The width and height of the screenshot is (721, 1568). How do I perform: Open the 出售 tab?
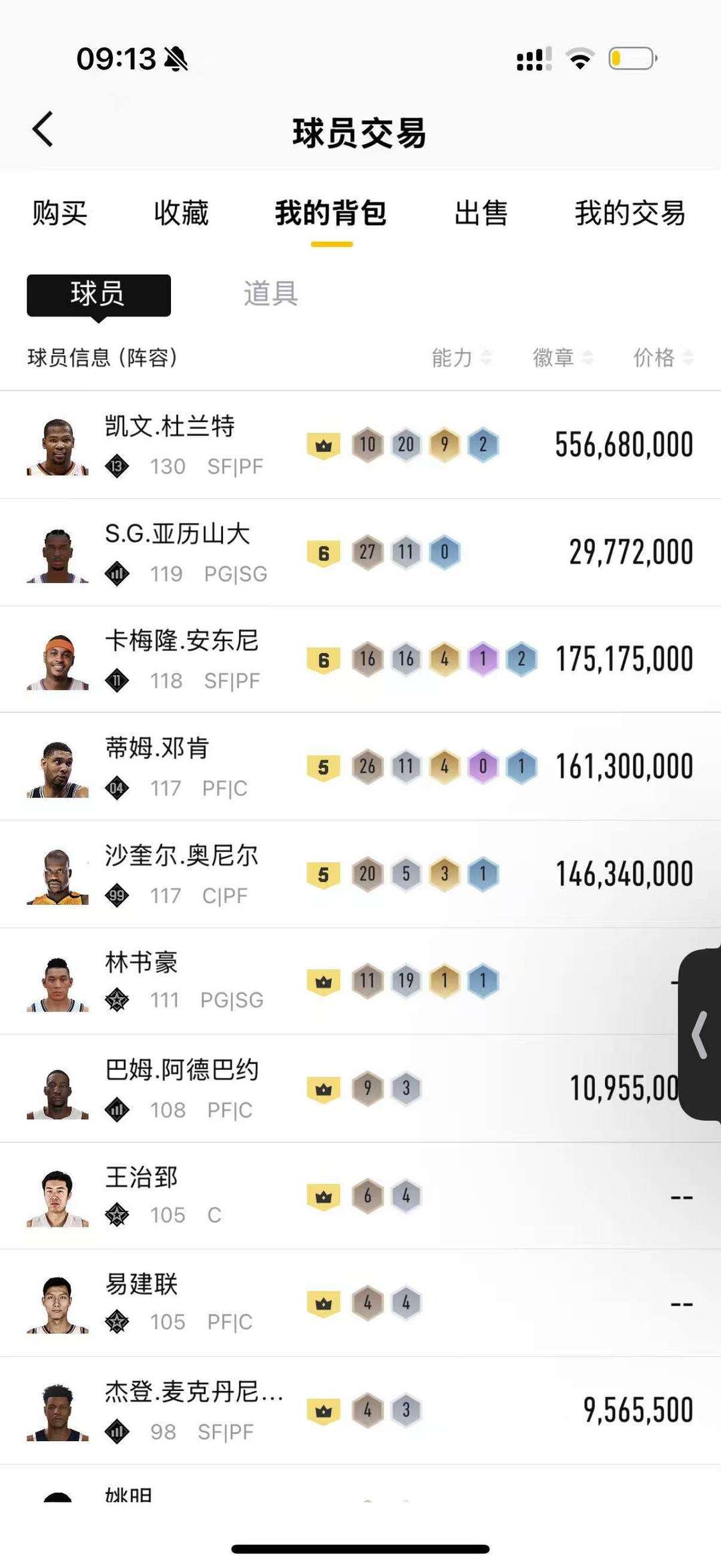click(x=481, y=214)
